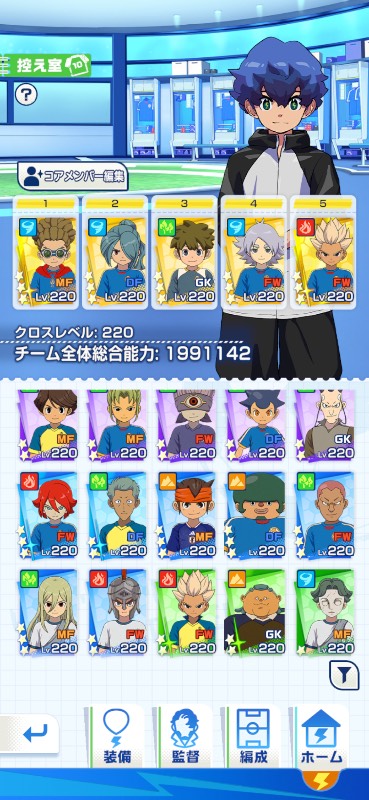The width and height of the screenshot is (369, 800).
Task: Open the 編成 formation tab
Action: pos(254,737)
